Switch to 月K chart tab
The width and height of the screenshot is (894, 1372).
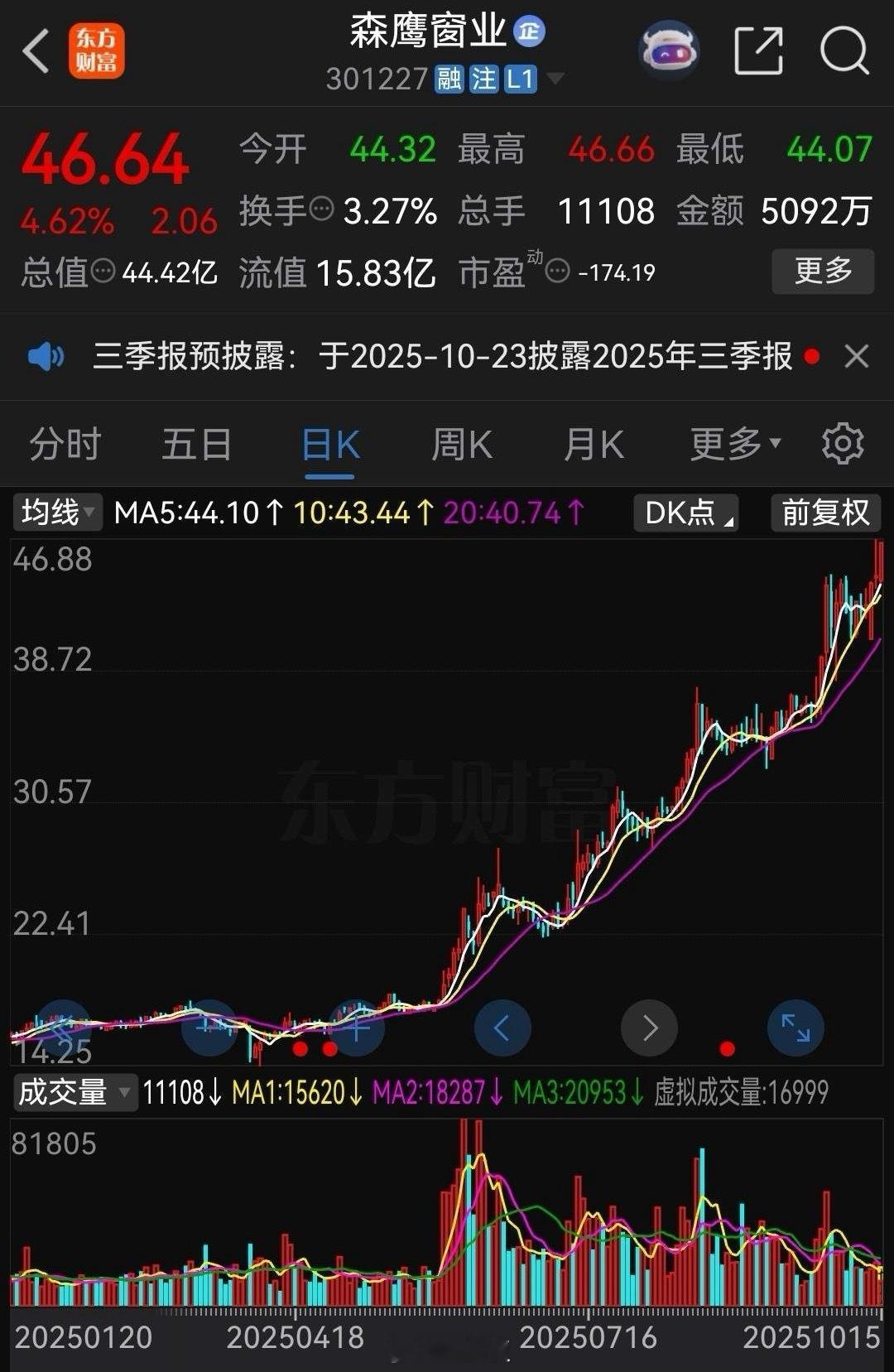[x=594, y=445]
